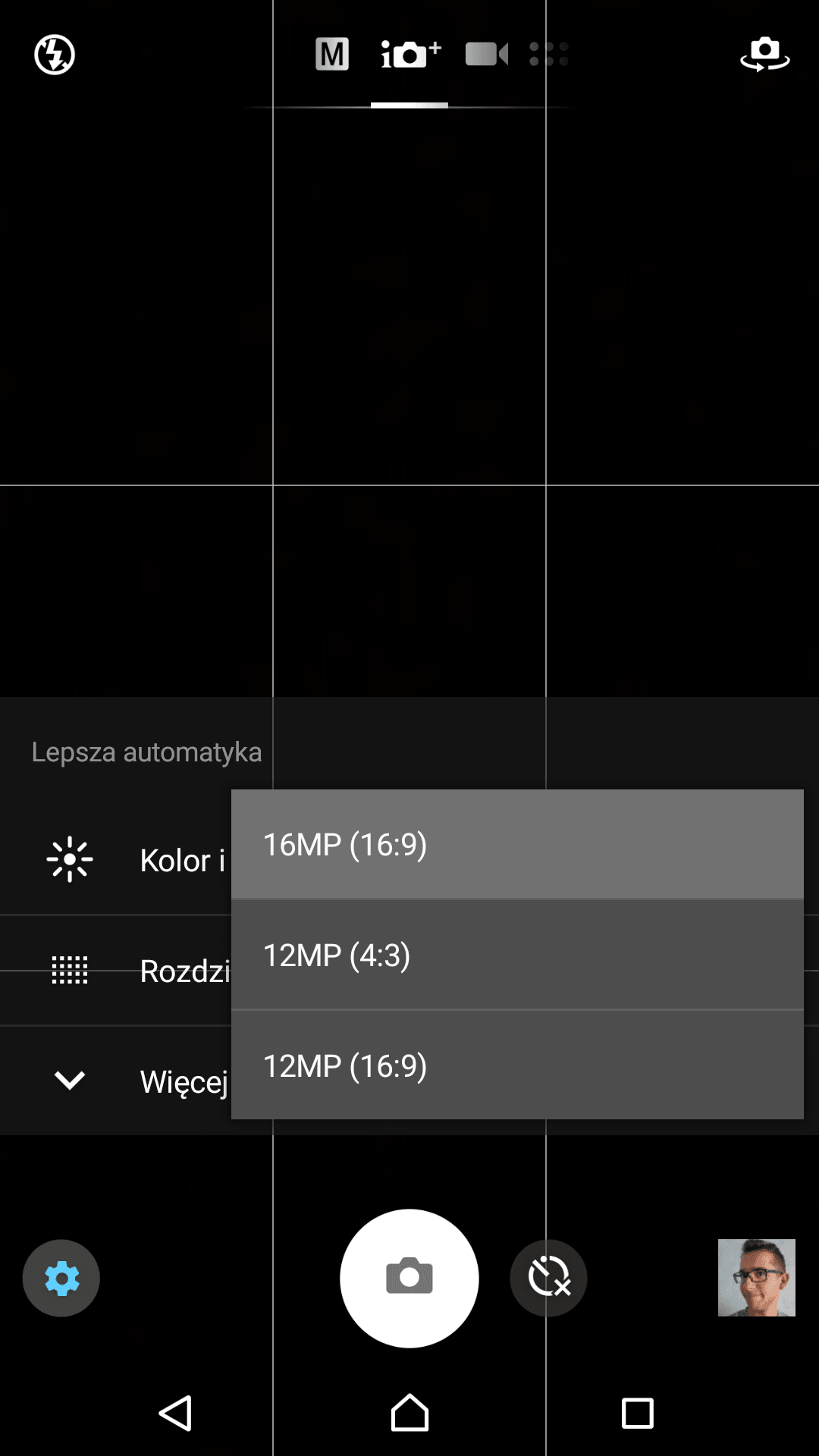Take a photo with the shutter button
The height and width of the screenshot is (1456, 819).
pyautogui.click(x=409, y=1279)
